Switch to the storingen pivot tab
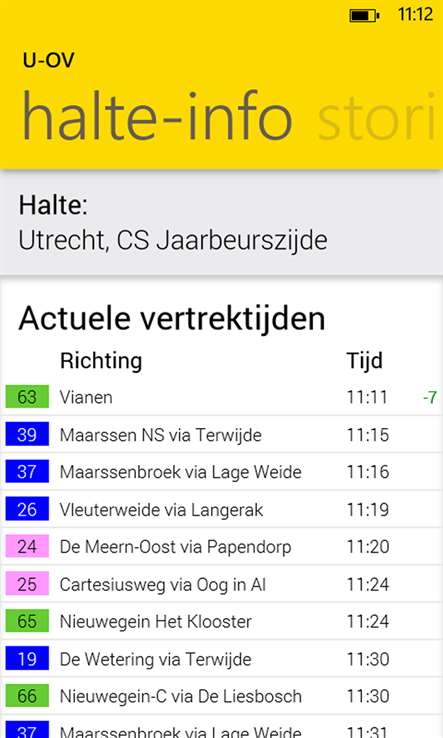The width and height of the screenshot is (443, 738). (379, 117)
